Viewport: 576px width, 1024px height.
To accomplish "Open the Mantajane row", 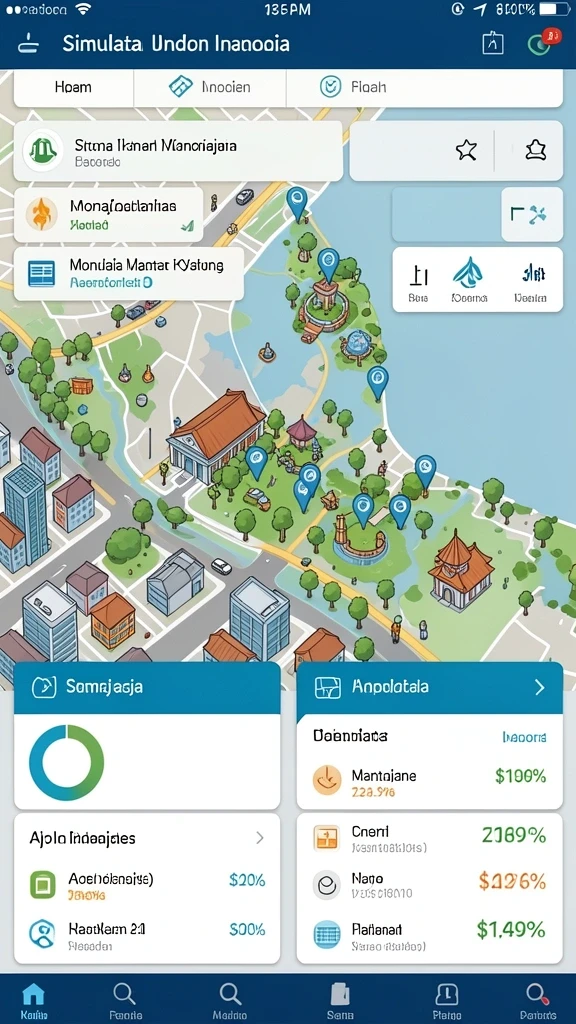I will 430,782.
